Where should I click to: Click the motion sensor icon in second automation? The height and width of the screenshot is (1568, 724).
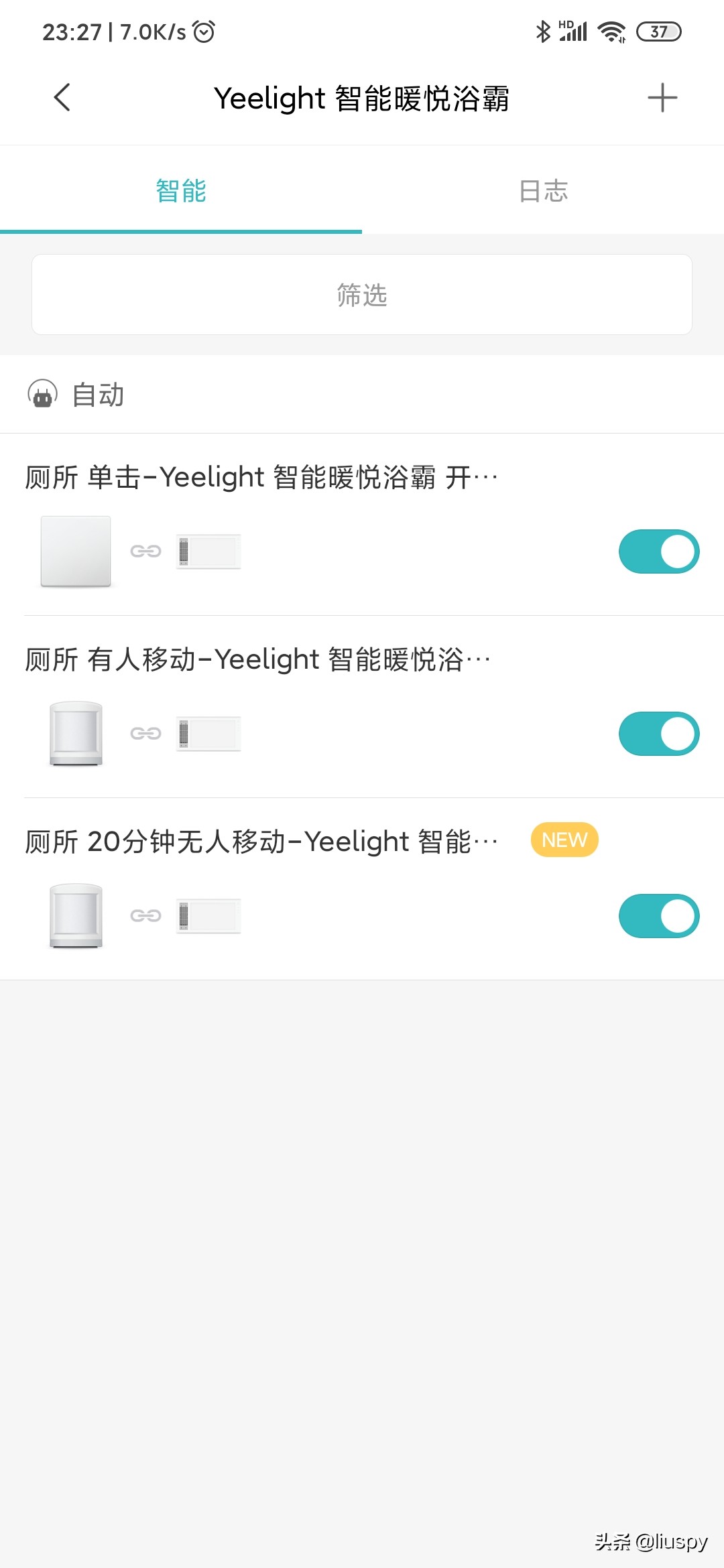[x=75, y=733]
